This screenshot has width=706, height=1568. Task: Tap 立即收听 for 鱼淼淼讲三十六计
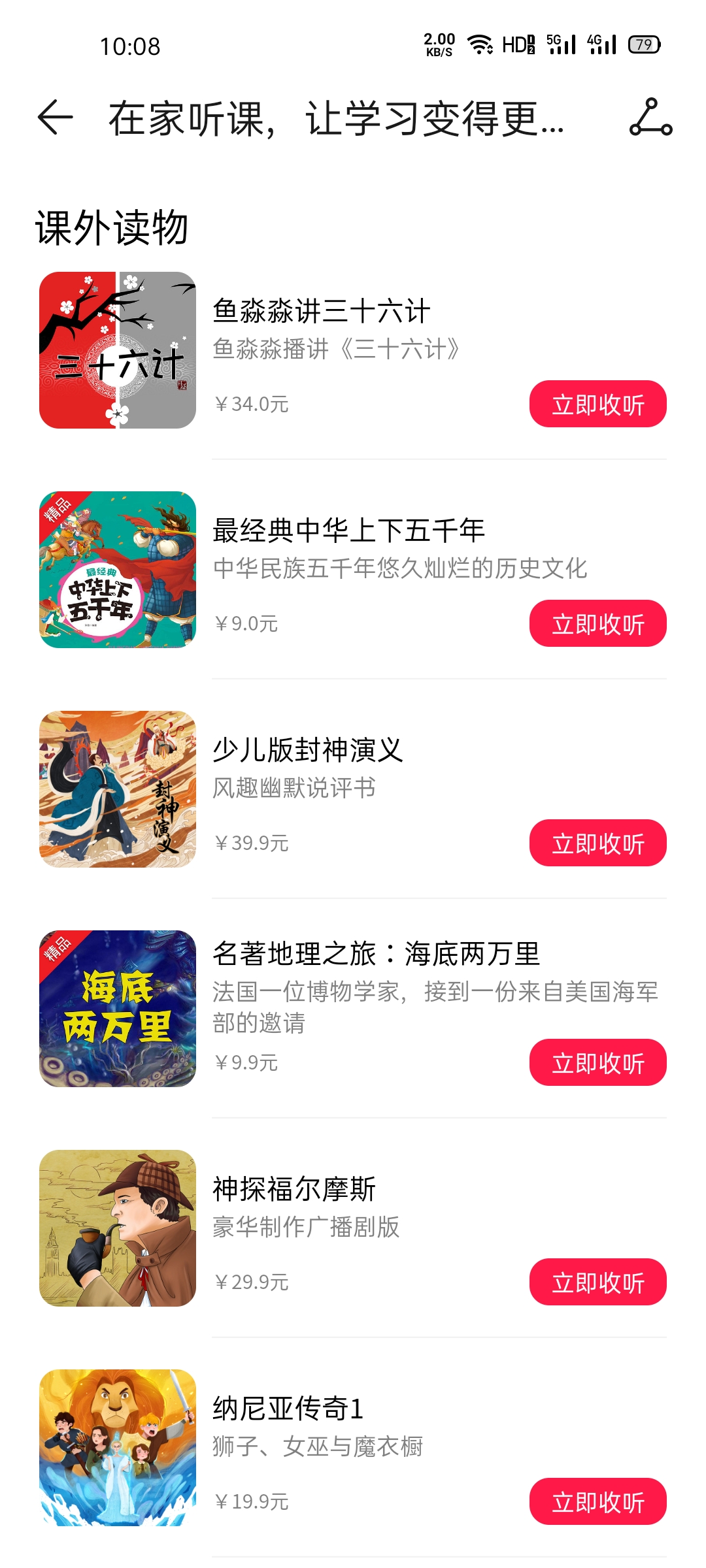coord(597,404)
